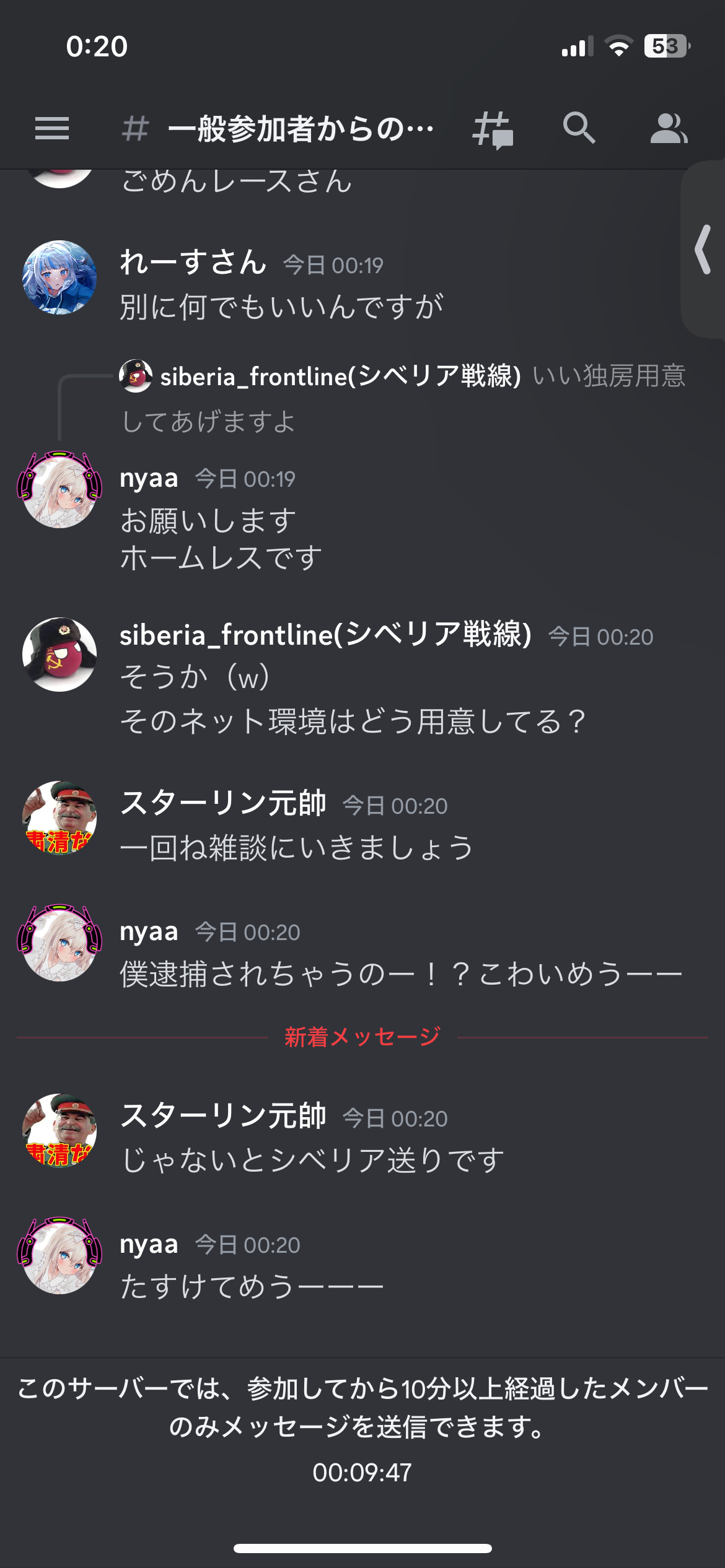View nyaa's profile from お願いします message
This screenshot has width=725, height=1568.
[59, 489]
